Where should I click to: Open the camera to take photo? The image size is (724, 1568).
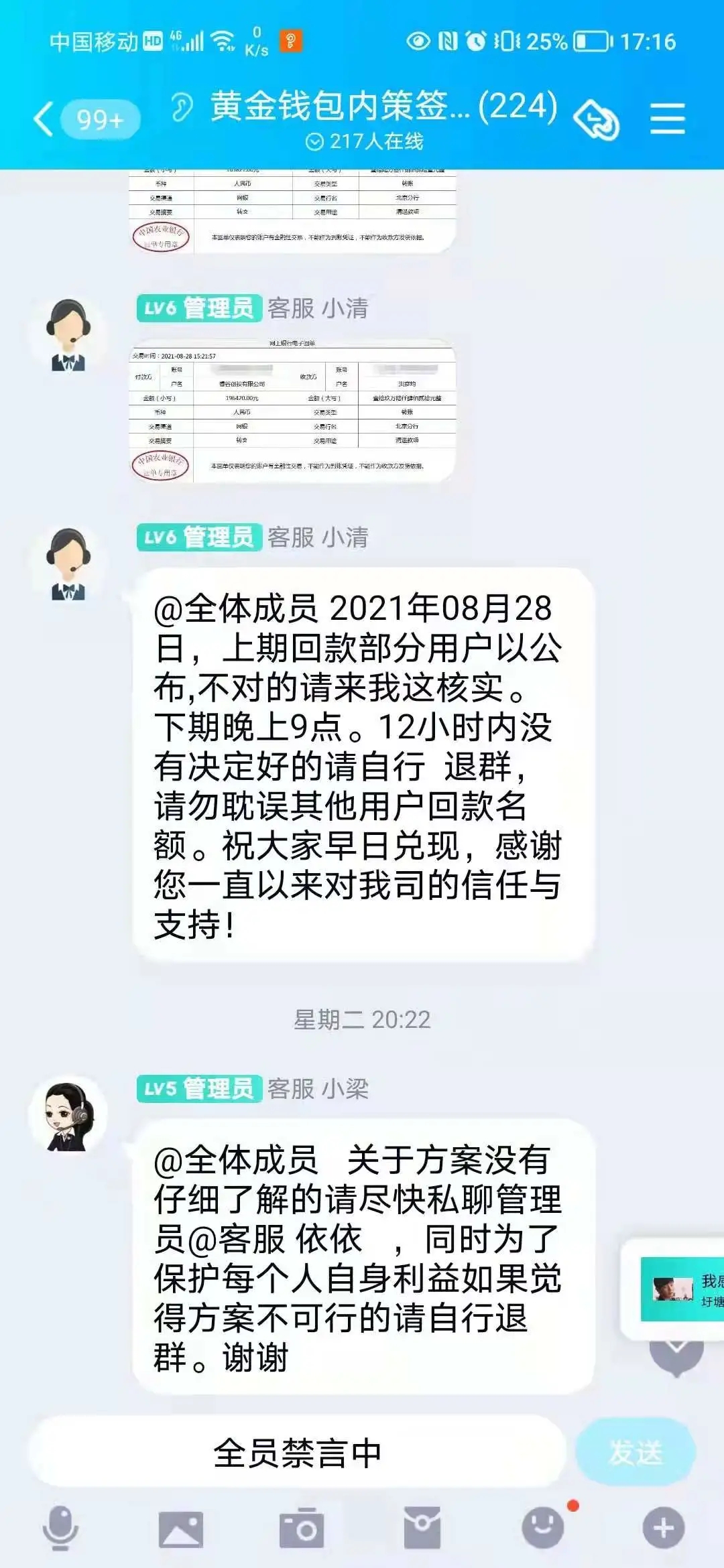tap(301, 1528)
